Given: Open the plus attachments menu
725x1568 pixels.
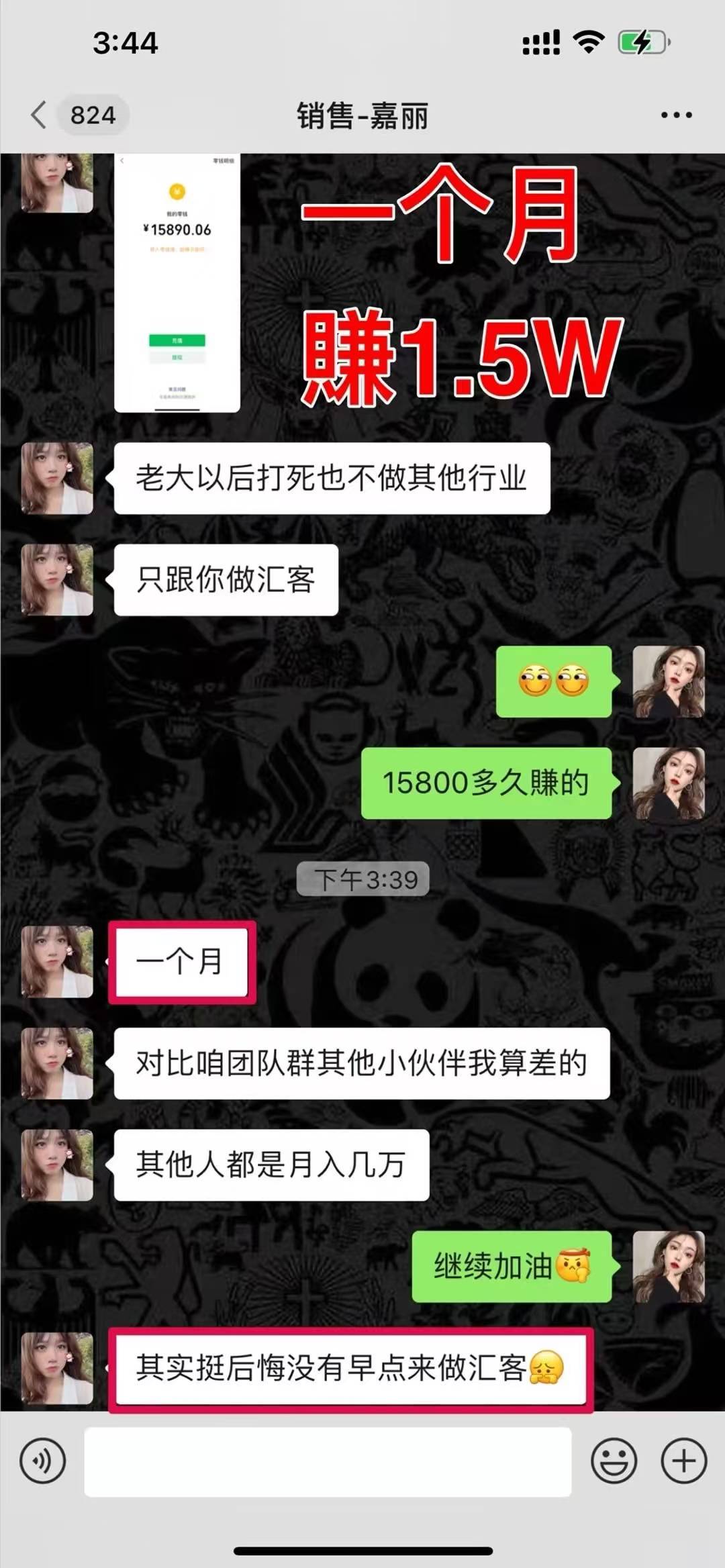Looking at the screenshot, I should pyautogui.click(x=683, y=1461).
